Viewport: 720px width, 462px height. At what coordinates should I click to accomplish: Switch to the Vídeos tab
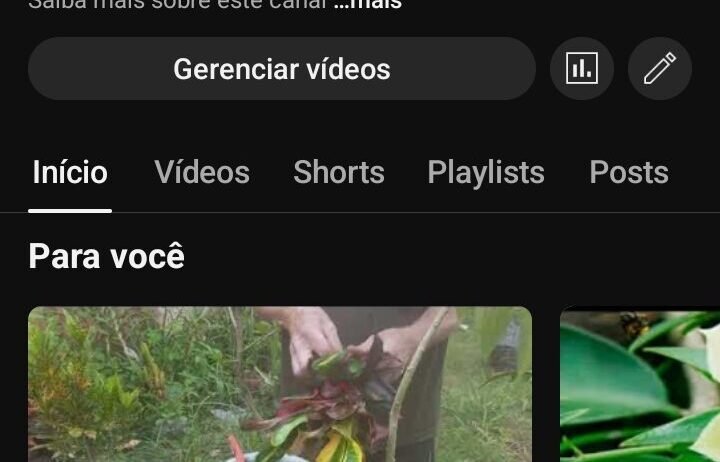[x=202, y=172]
